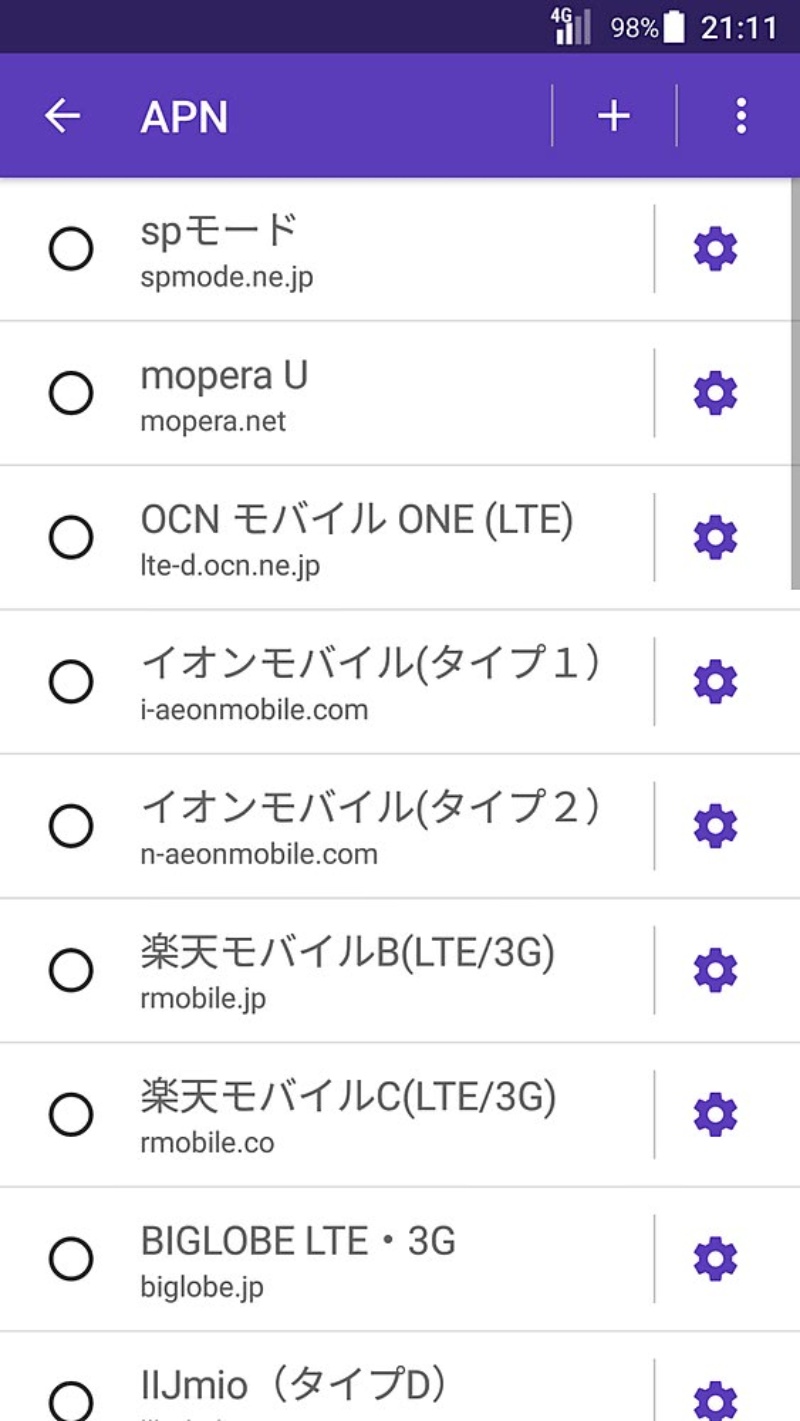
Task: Choose 楽天モバイルB(LTE/3G) radio button
Action: [71, 970]
